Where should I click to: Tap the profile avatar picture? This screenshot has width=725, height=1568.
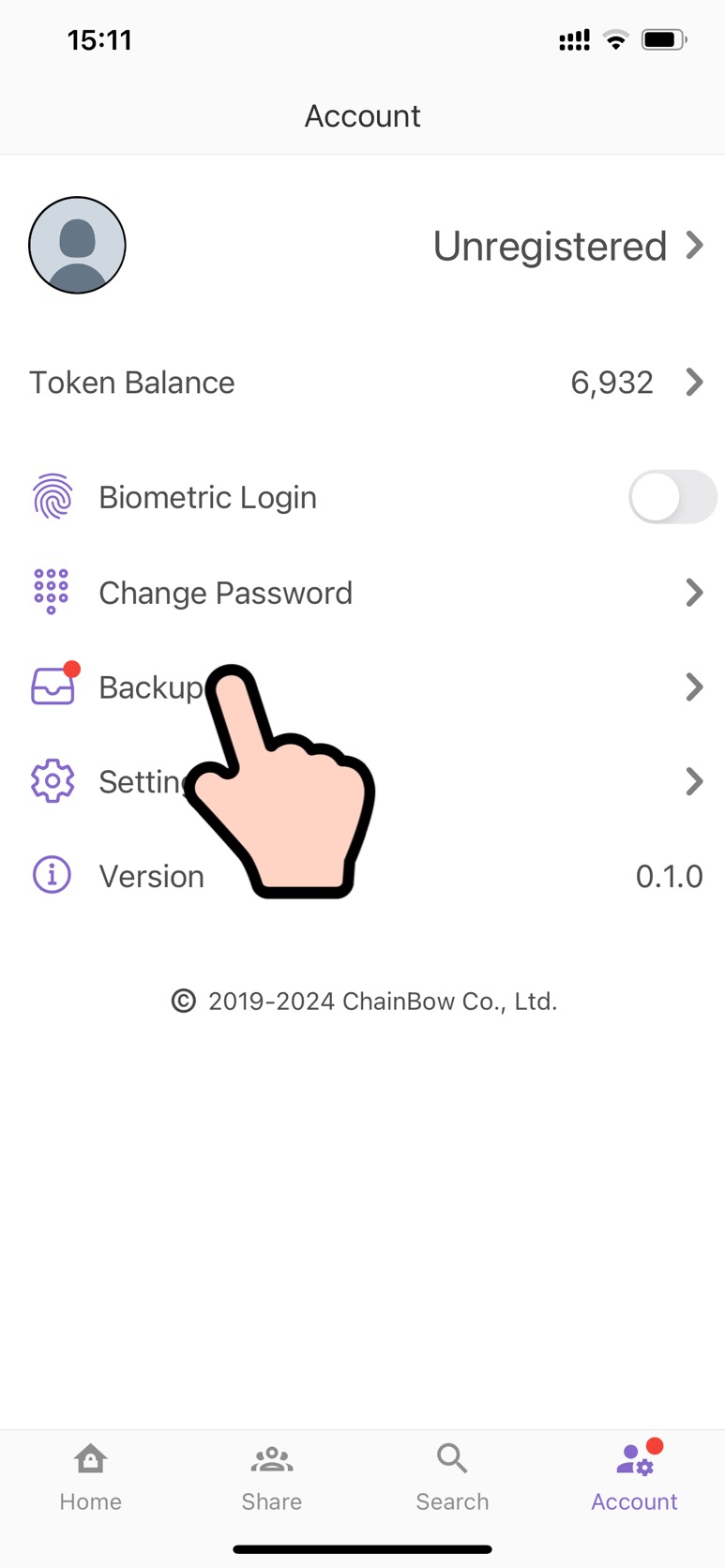77,246
